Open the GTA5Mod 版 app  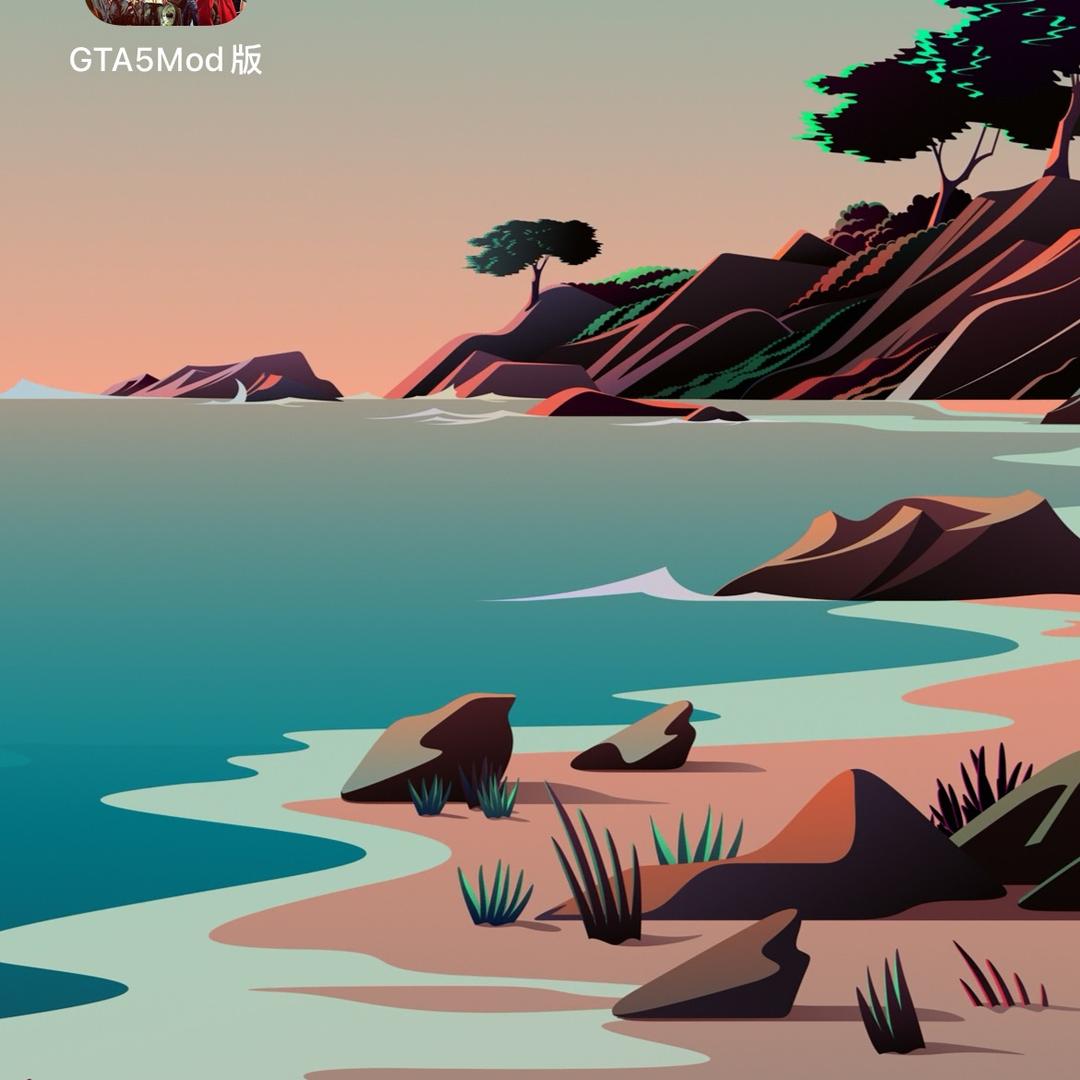tap(165, 12)
